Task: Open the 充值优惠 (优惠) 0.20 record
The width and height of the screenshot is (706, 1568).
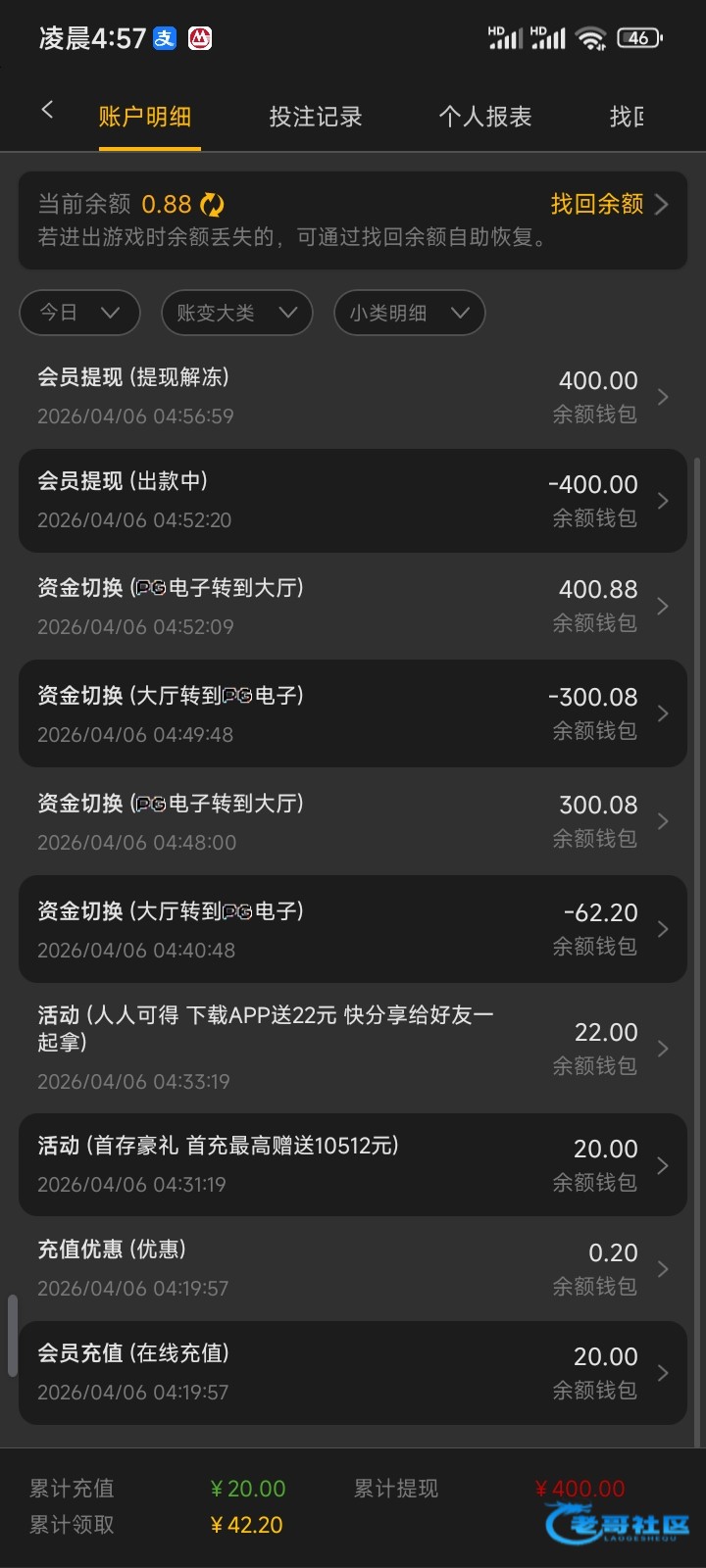Action: (x=353, y=1268)
